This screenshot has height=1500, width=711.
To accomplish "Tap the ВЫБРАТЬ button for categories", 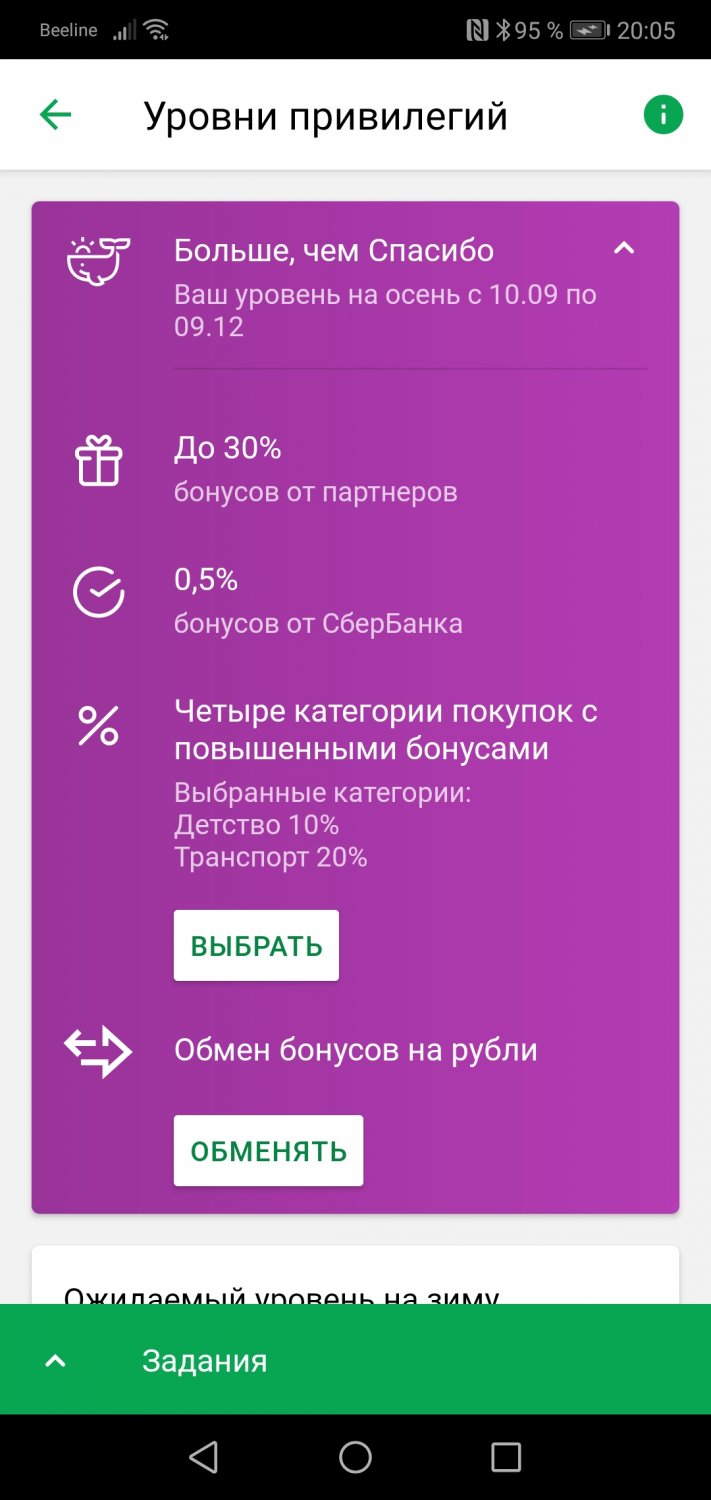I will (x=256, y=945).
